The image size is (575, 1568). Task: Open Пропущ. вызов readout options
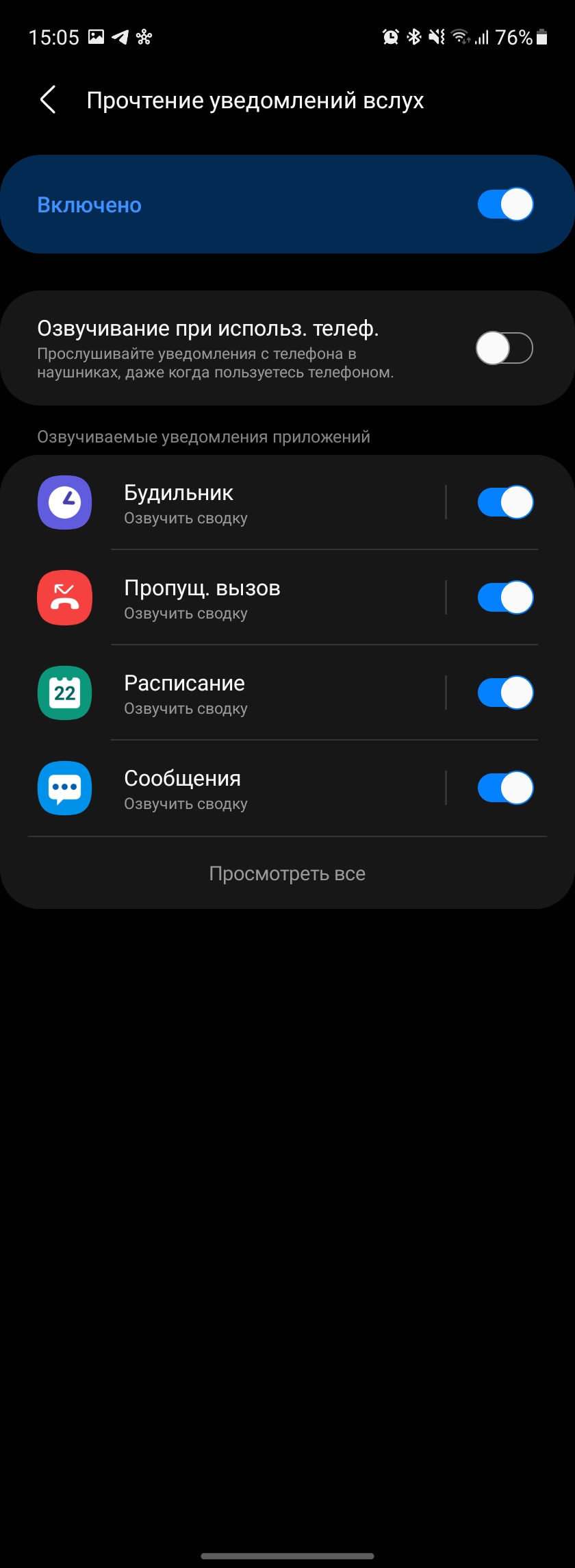pyautogui.click(x=240, y=599)
